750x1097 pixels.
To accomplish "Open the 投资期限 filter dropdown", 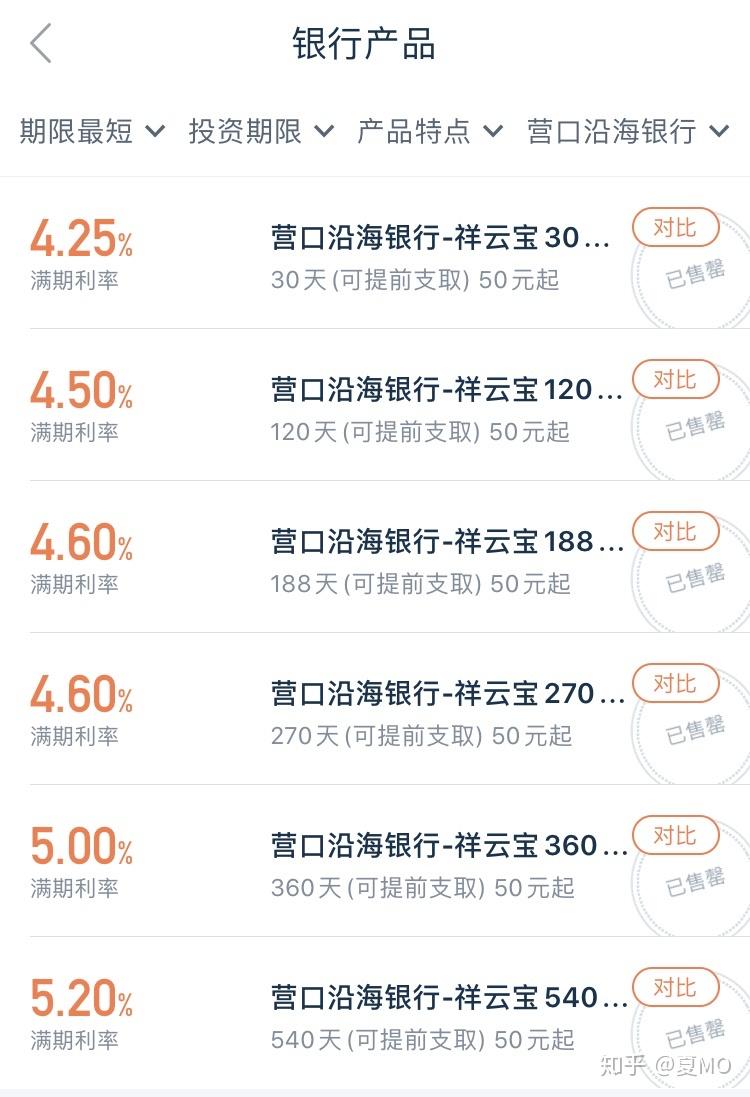I will click(261, 131).
